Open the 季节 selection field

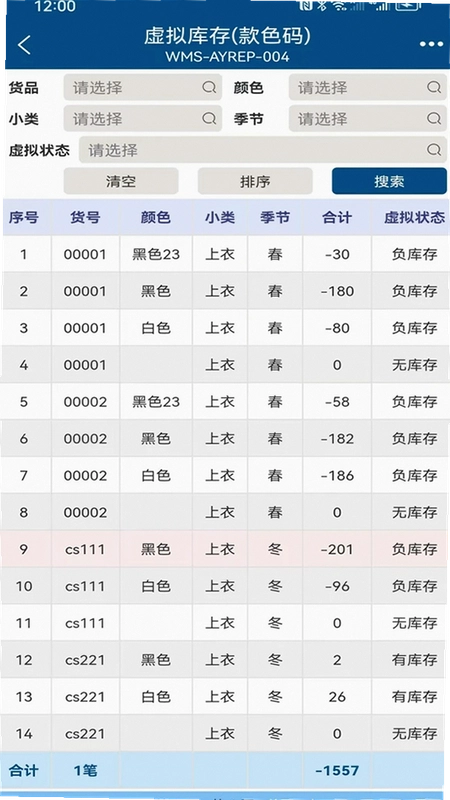click(x=368, y=119)
